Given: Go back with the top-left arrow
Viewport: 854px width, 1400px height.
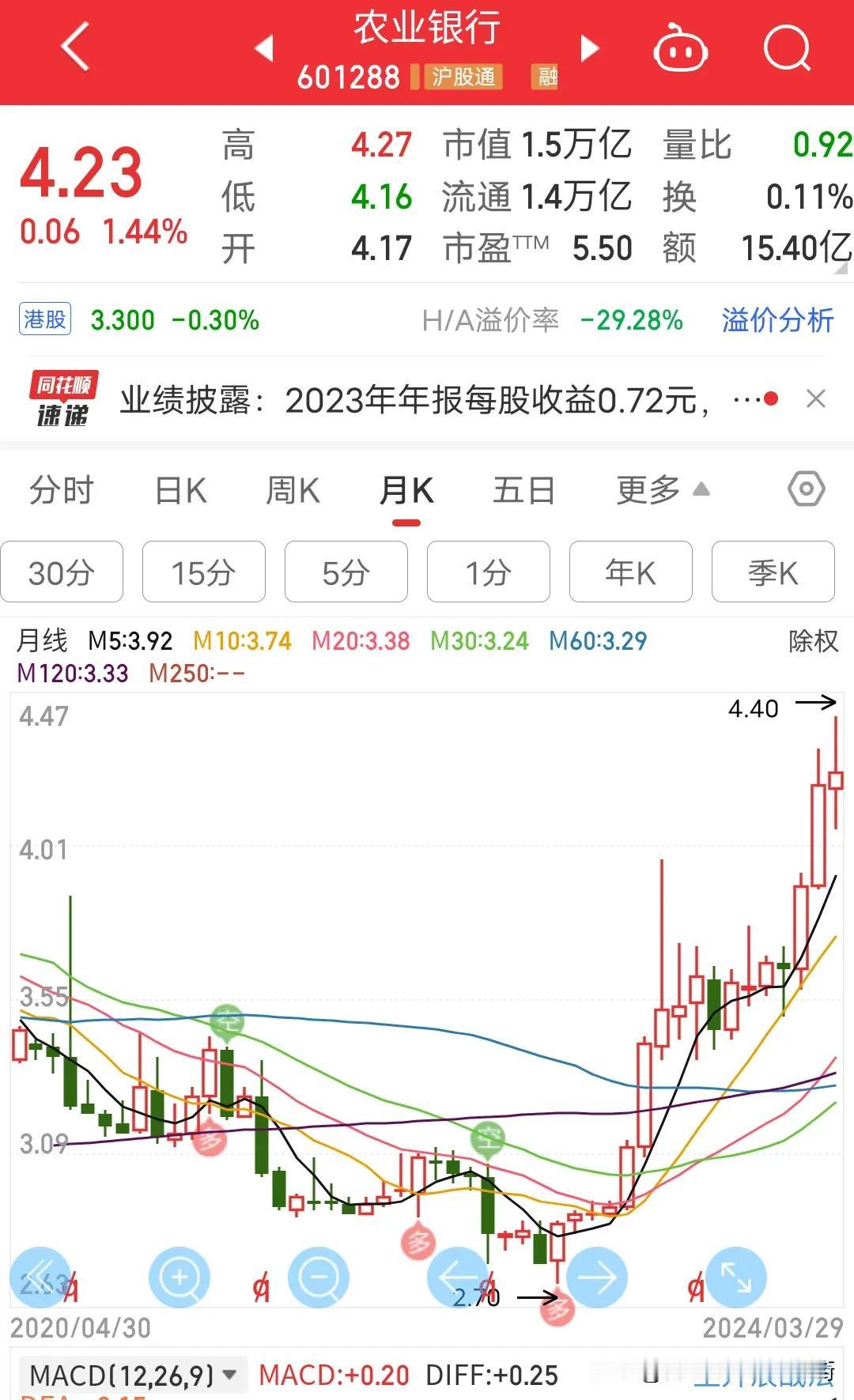Looking at the screenshot, I should click(75, 47).
